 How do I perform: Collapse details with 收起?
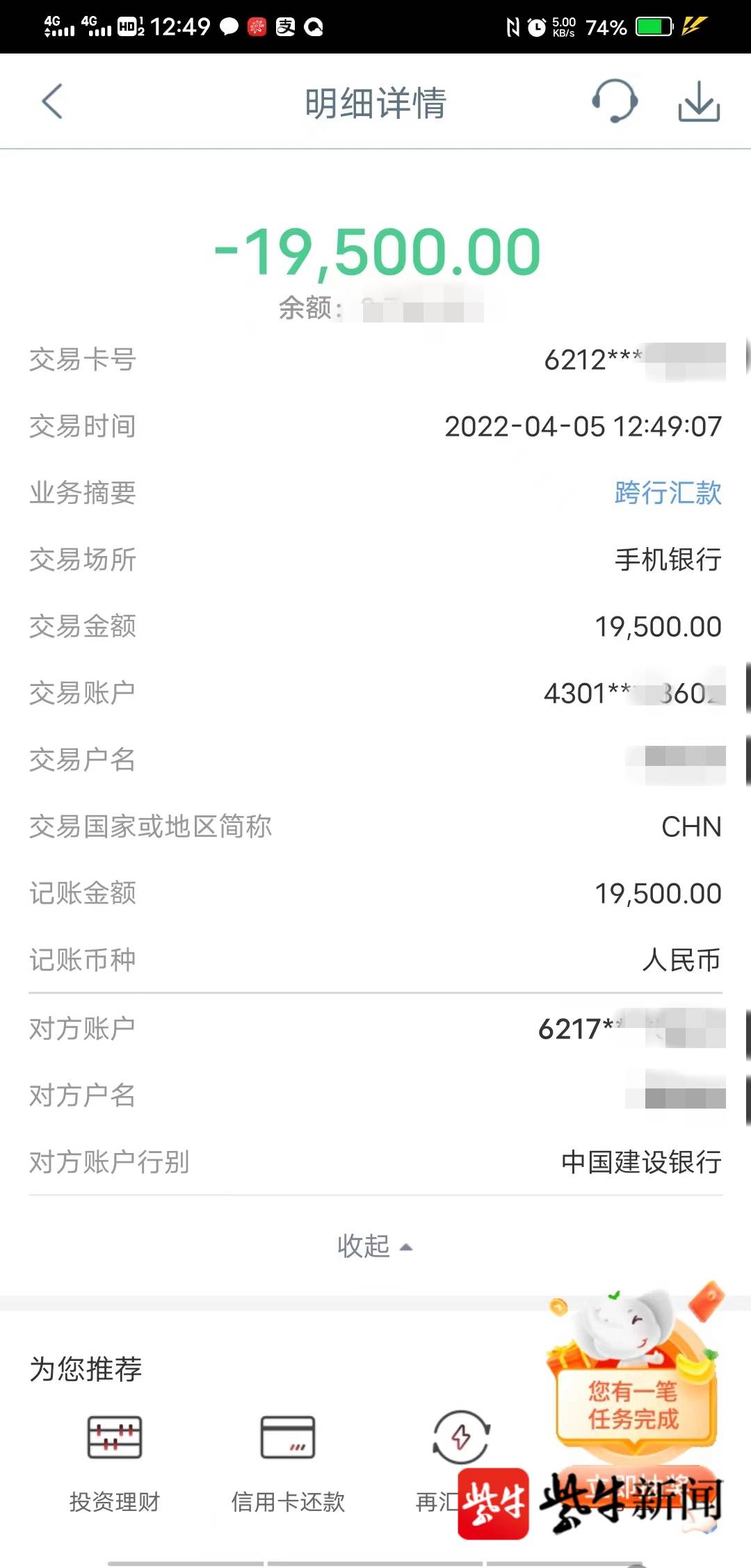click(x=375, y=1246)
